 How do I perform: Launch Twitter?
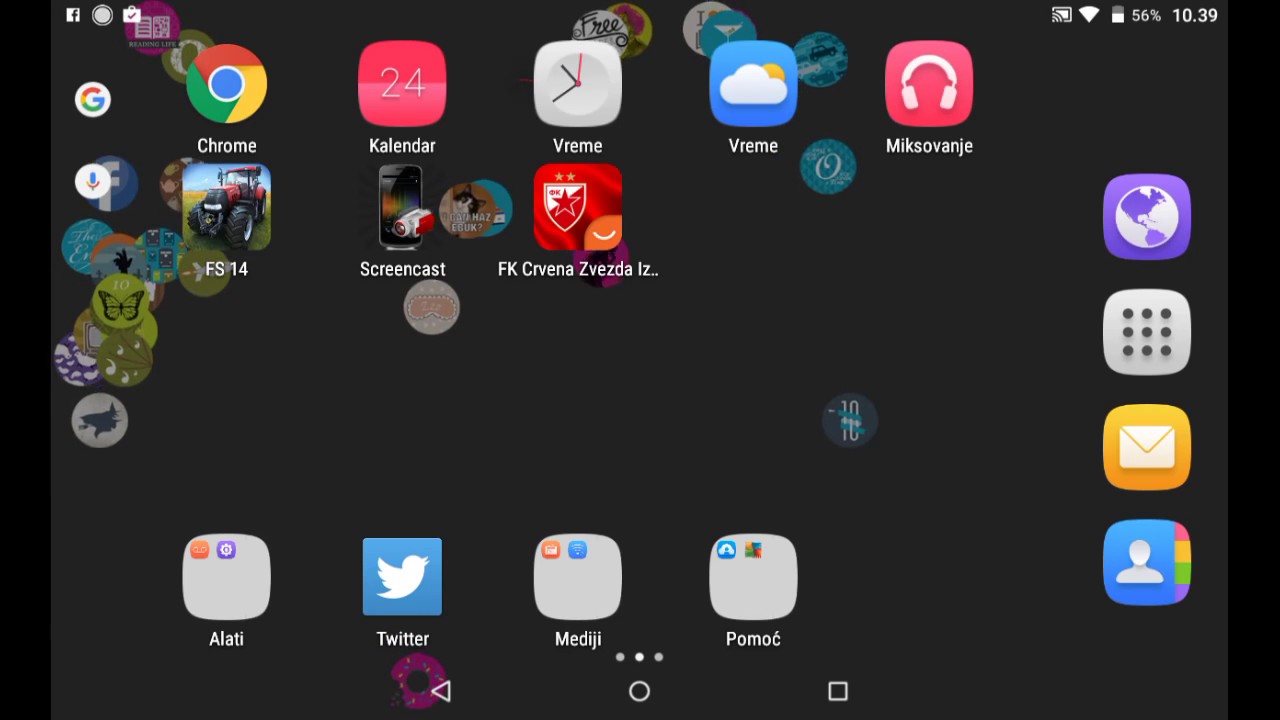402,578
